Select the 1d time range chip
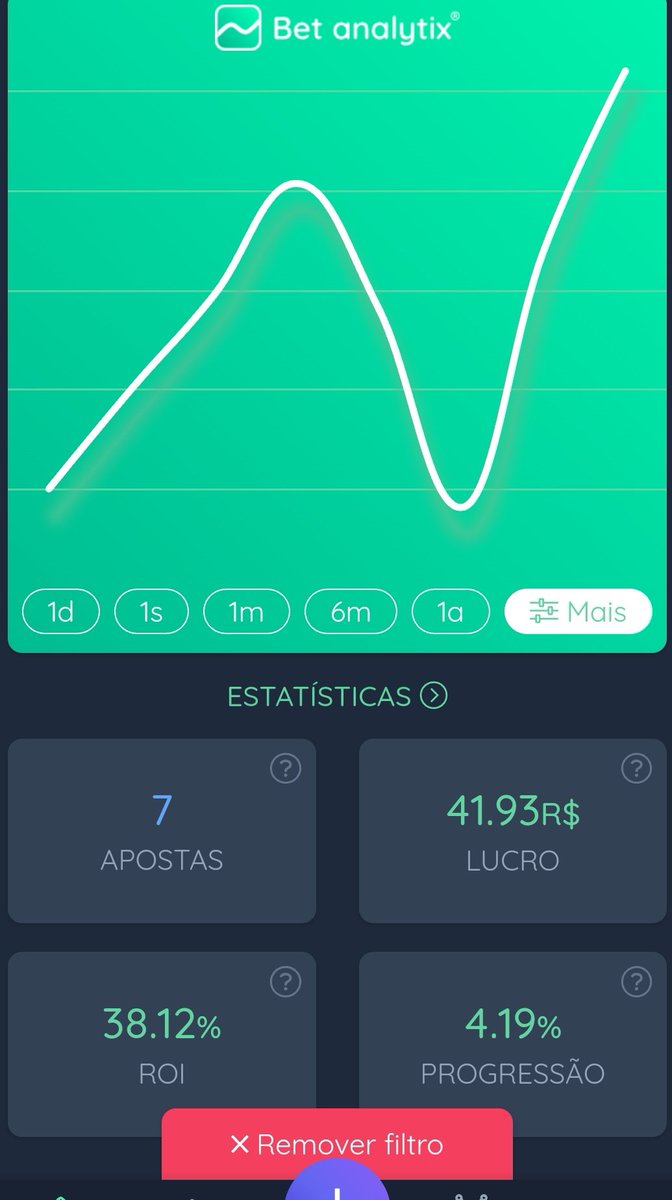 pyautogui.click(x=61, y=611)
